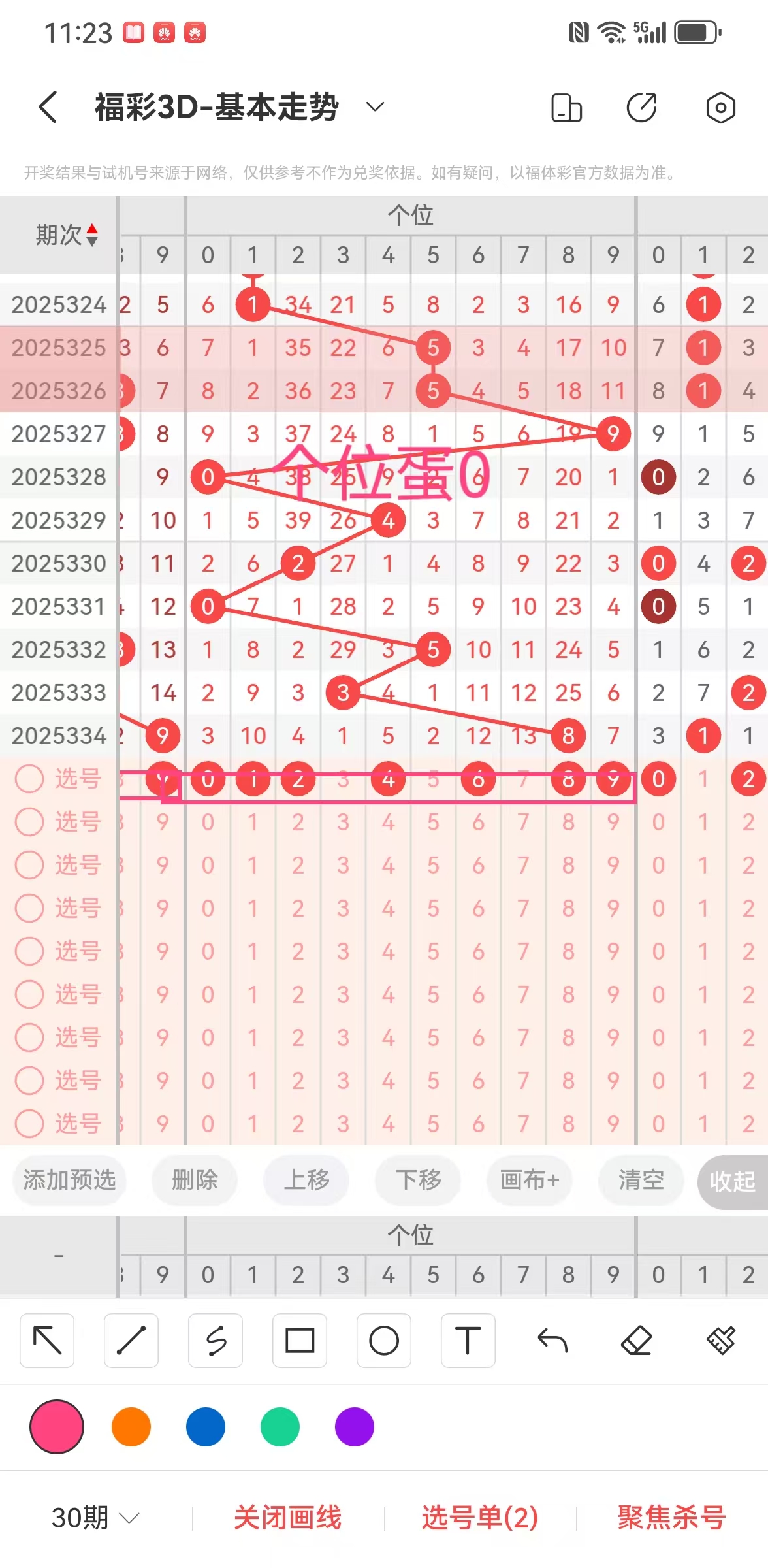Undo the last drawing stroke

552,1341
